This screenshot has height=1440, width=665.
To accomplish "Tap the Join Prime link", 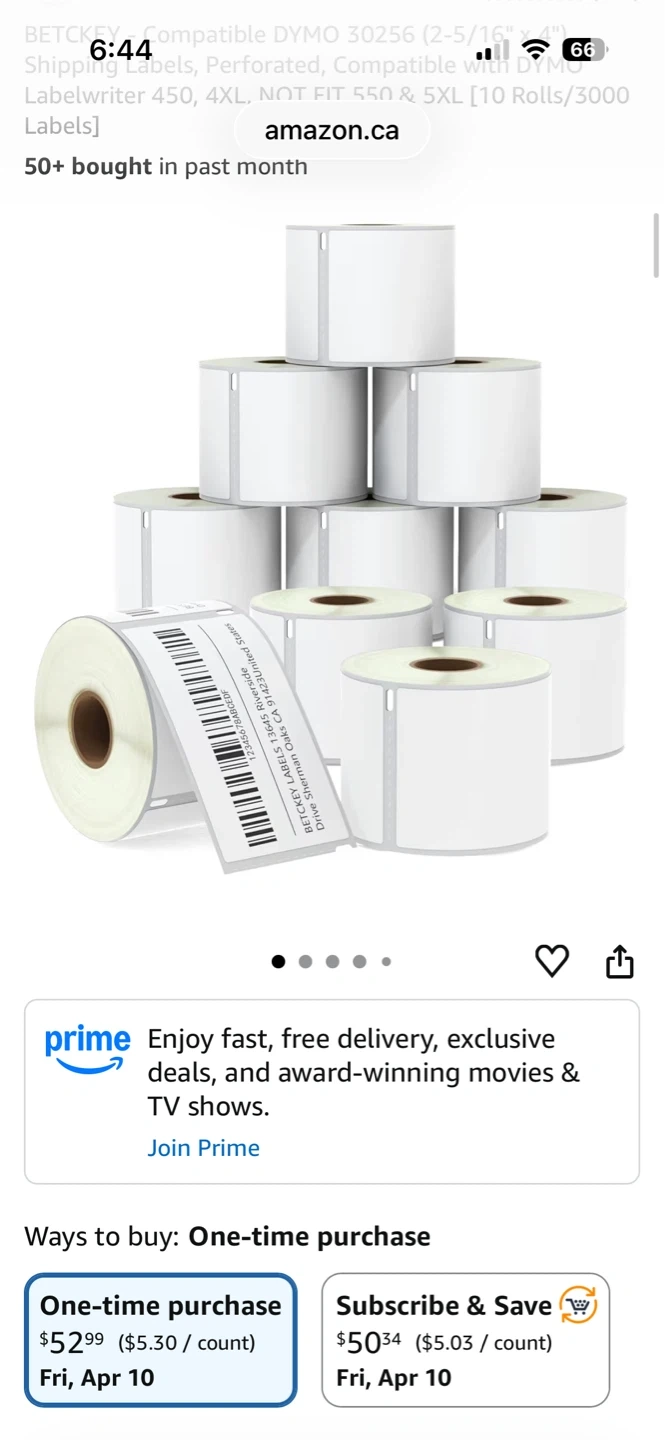I will (203, 1148).
